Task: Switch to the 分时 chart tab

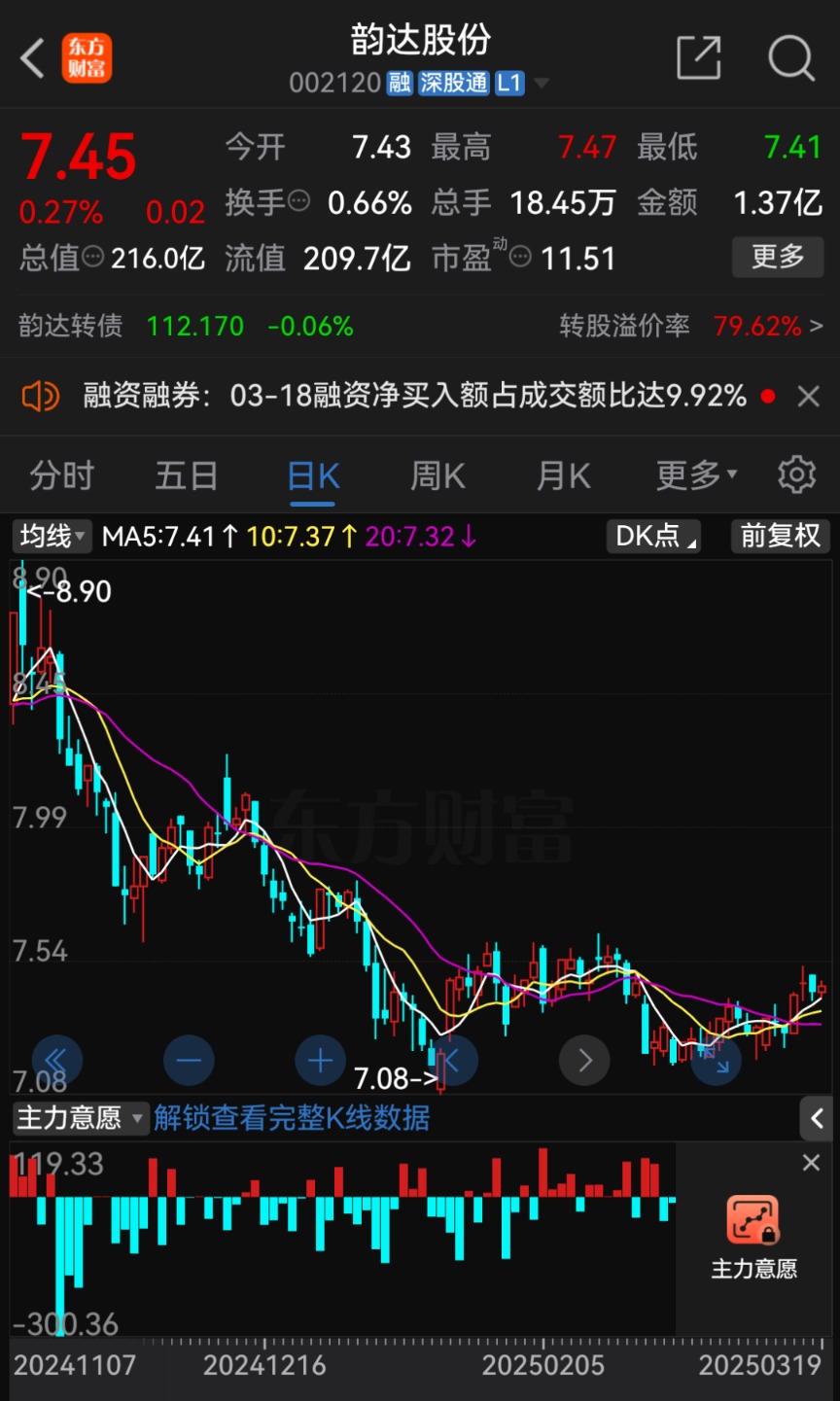Action: point(62,476)
